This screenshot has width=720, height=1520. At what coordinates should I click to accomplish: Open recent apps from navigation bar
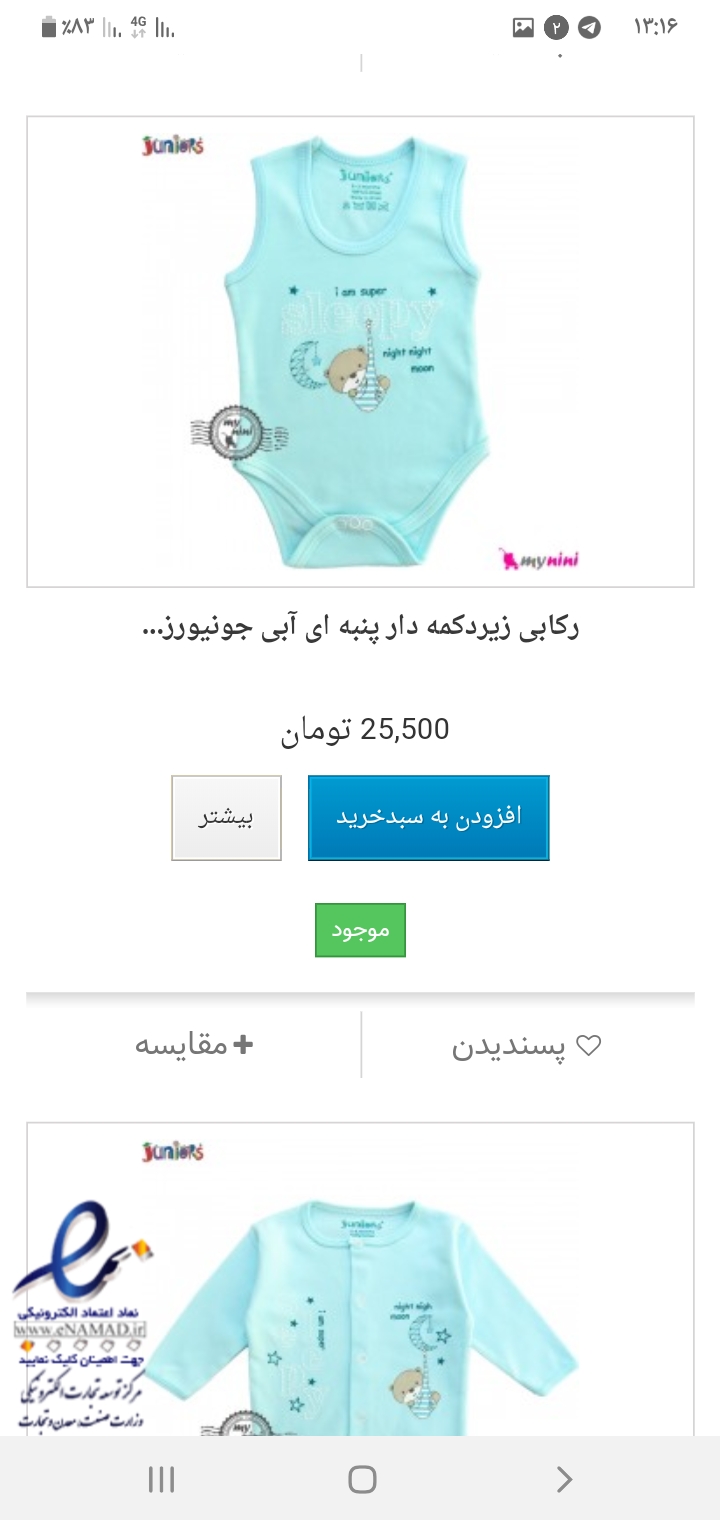(x=161, y=1479)
